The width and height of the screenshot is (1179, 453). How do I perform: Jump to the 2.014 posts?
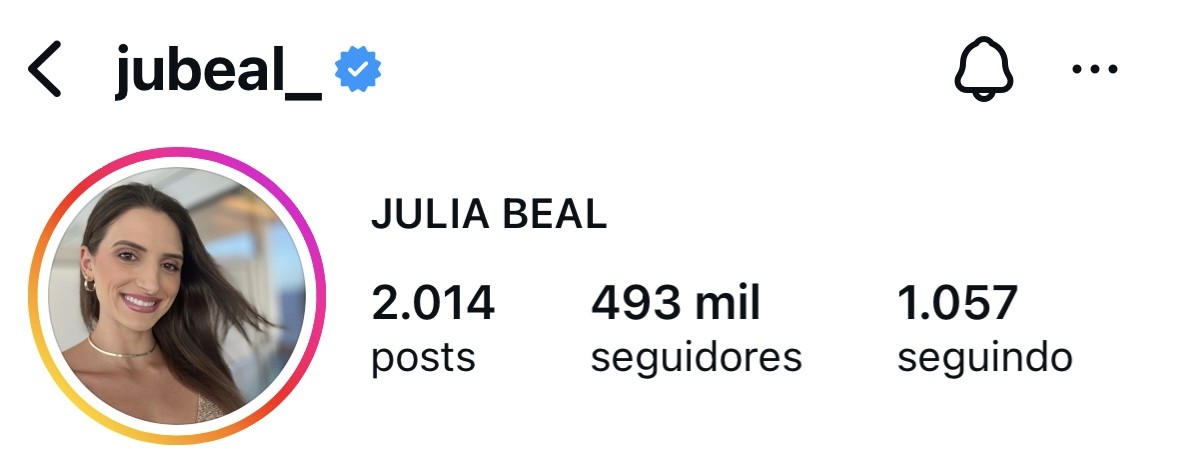(432, 328)
